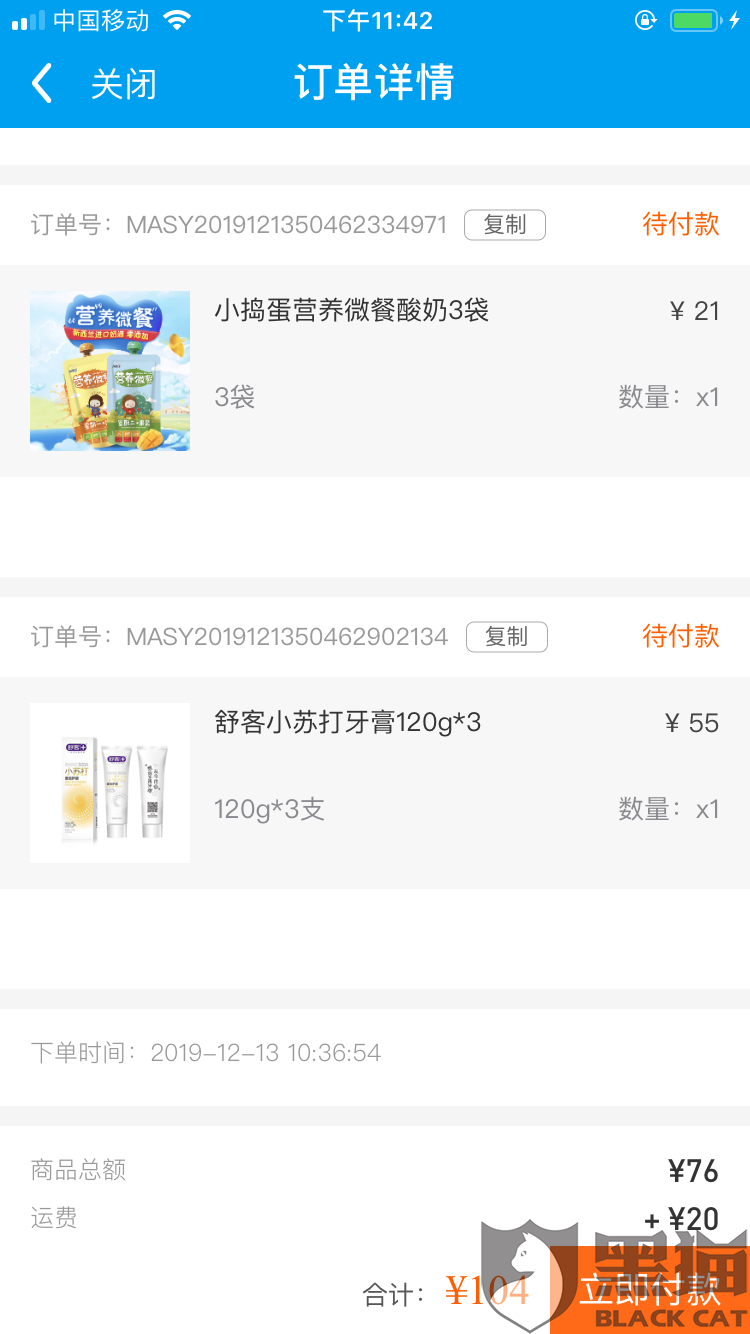Copy order number ending in 334971
Screen dimensions: 750x1334
505,225
